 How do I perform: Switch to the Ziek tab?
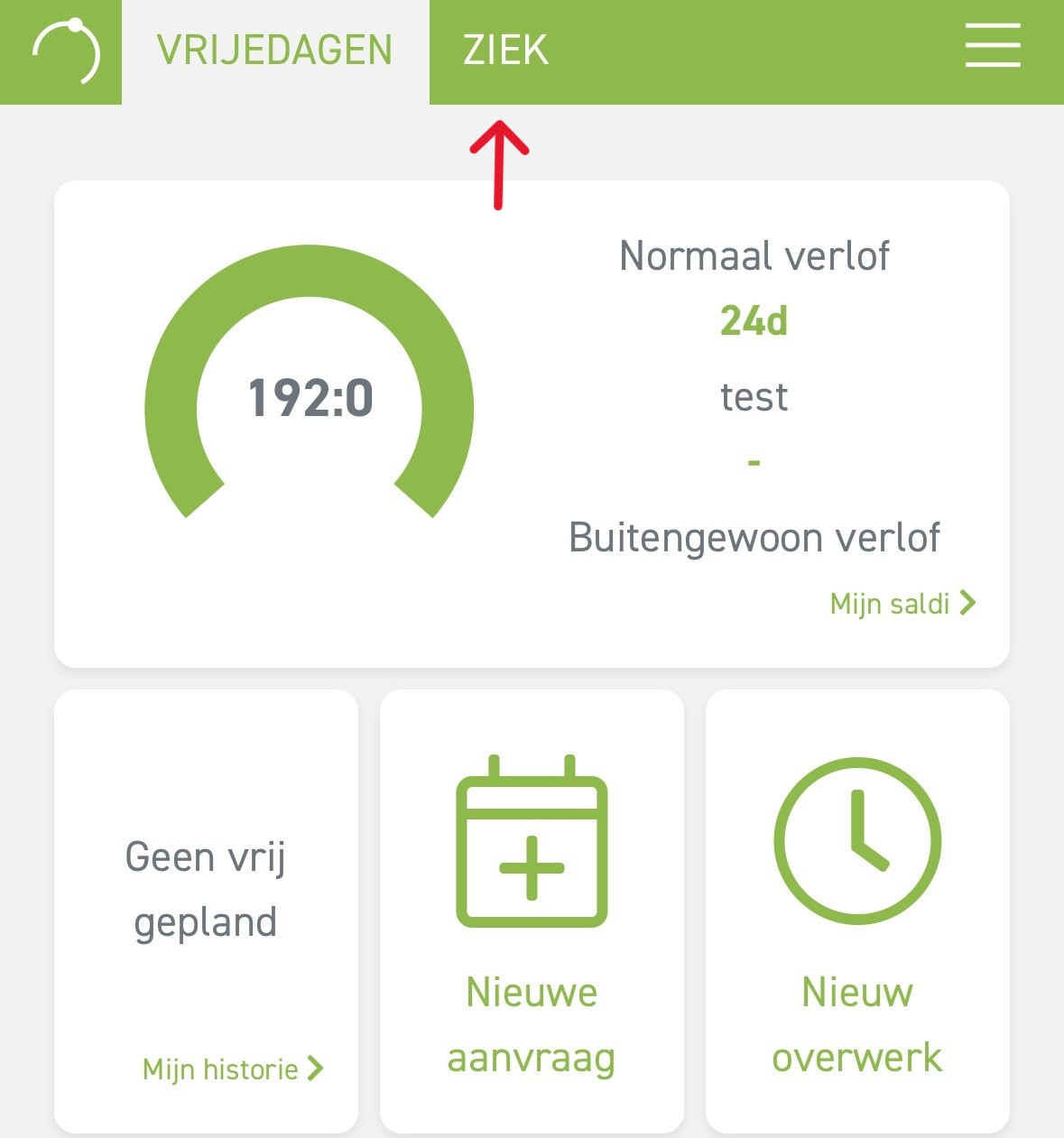tap(505, 51)
